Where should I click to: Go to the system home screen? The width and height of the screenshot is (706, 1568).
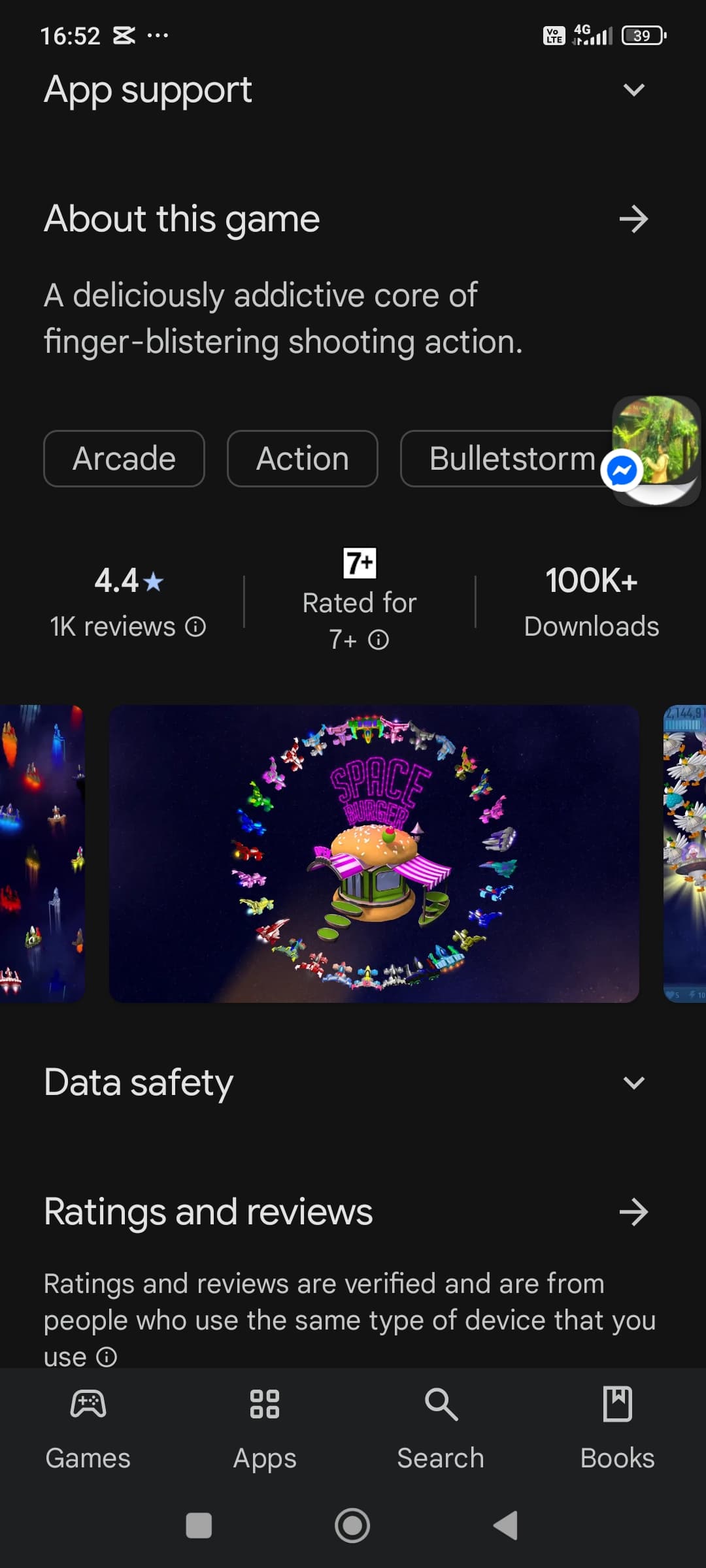click(352, 1526)
